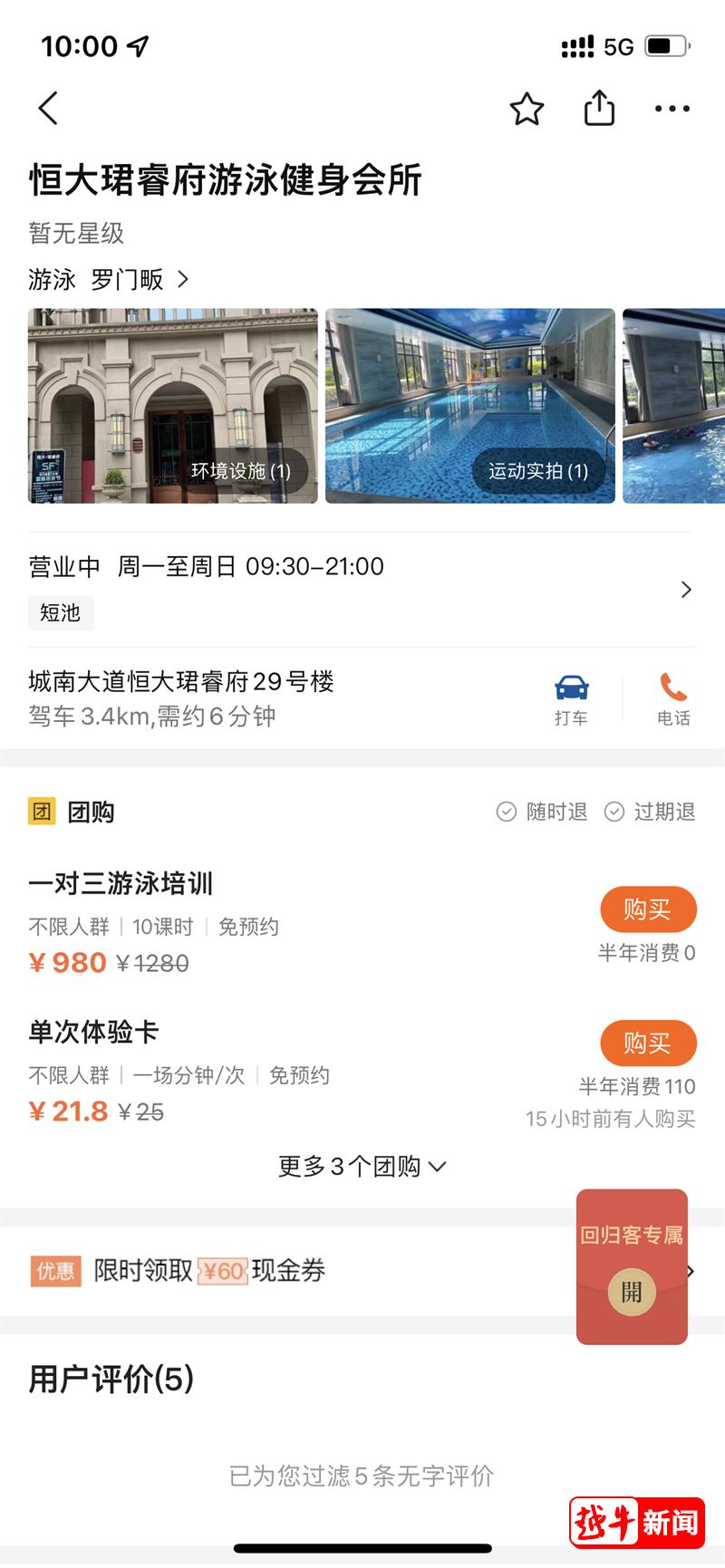The width and height of the screenshot is (725, 1568).
Task: Open the share icon
Action: point(598,107)
